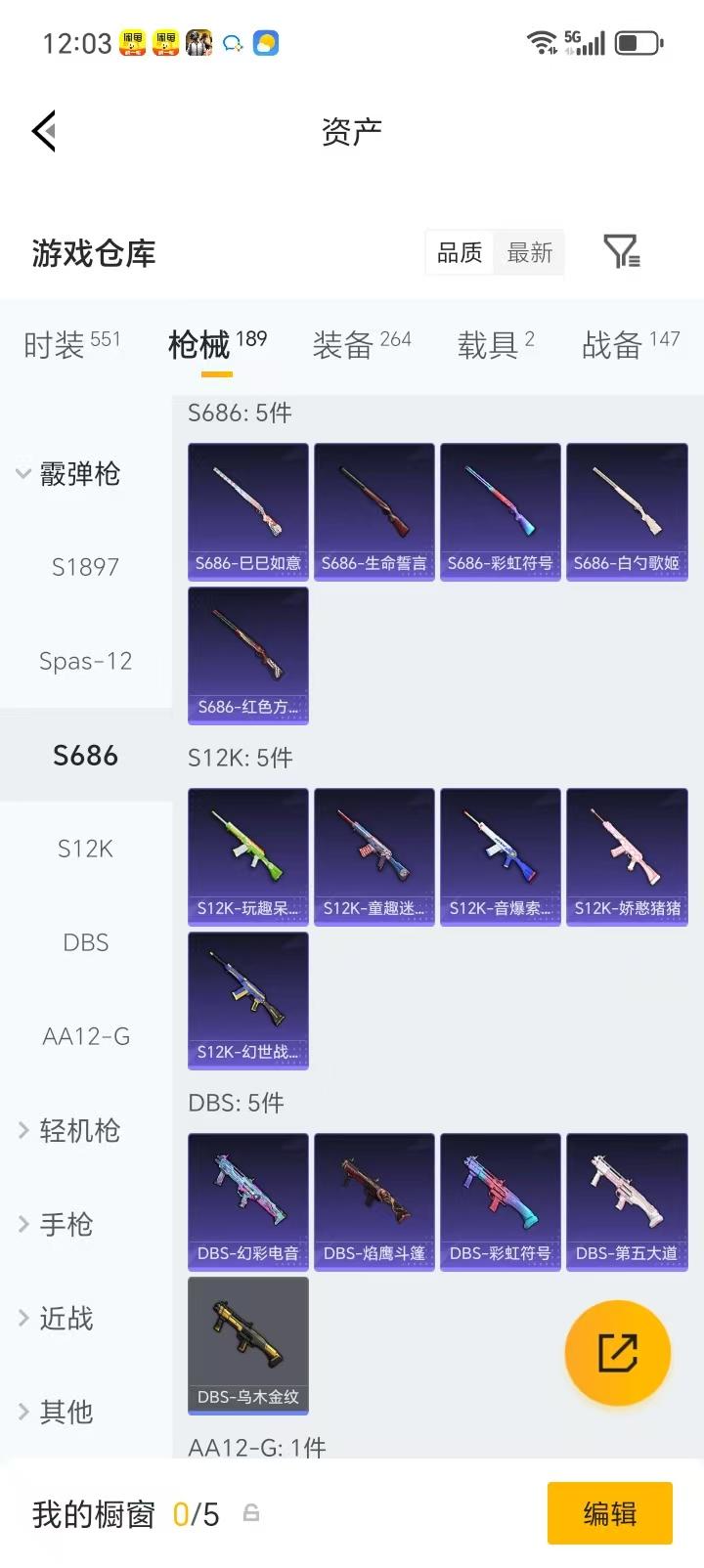Tap the 编辑 button for 我的橱窗

click(609, 1513)
